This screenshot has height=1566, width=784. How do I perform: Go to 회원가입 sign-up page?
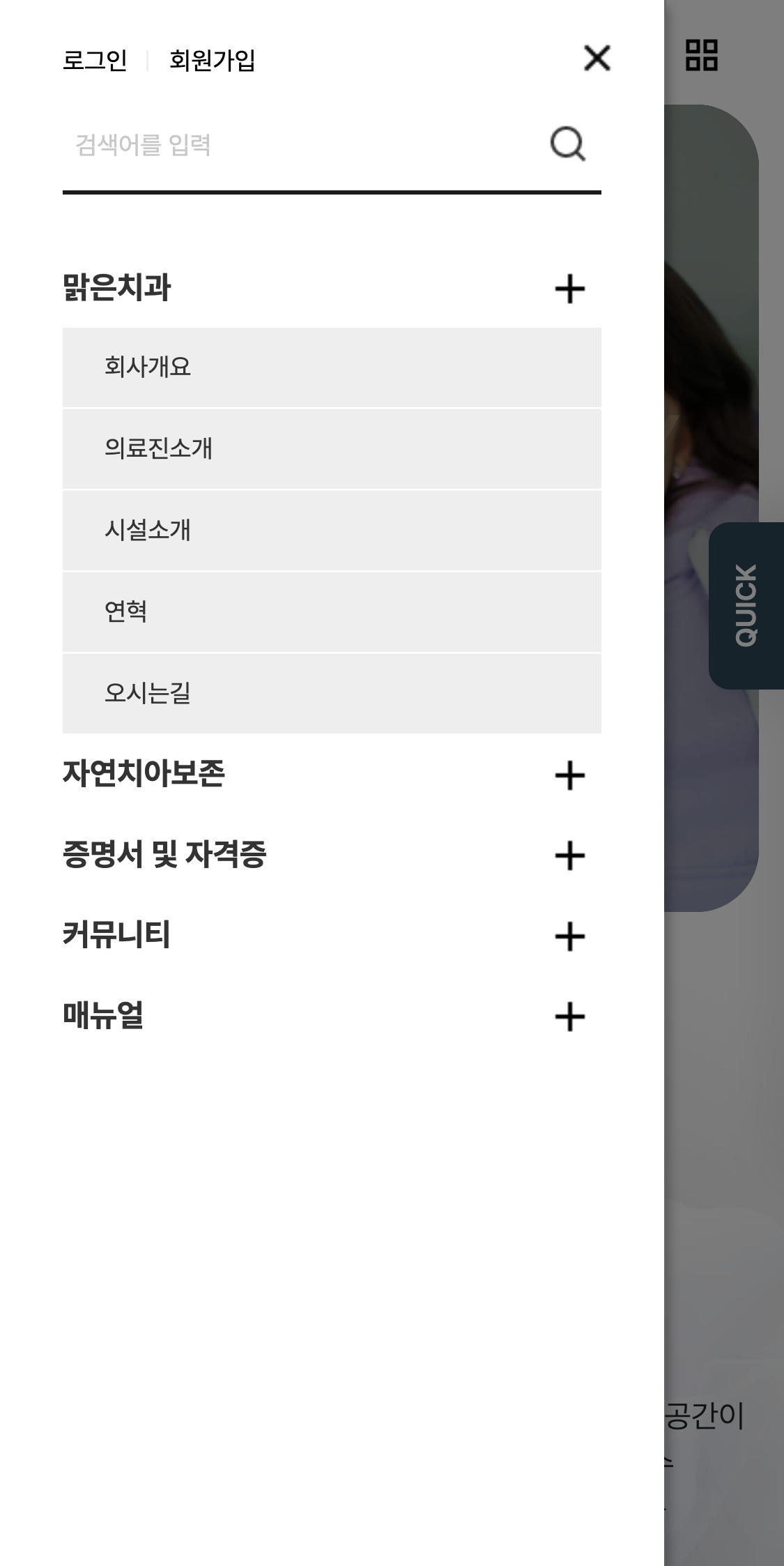pyautogui.click(x=212, y=61)
